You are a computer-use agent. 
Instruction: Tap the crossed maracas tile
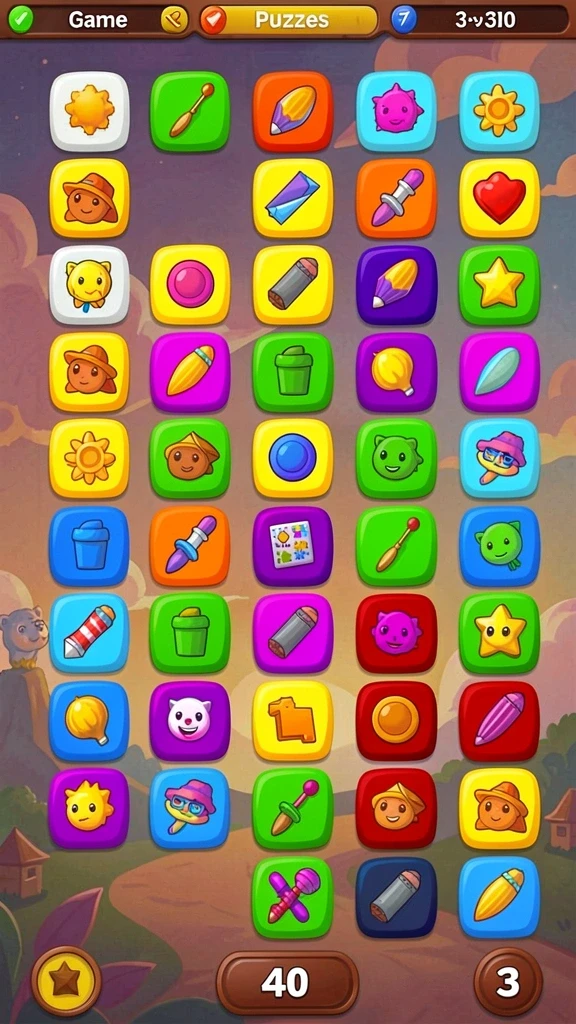293,897
